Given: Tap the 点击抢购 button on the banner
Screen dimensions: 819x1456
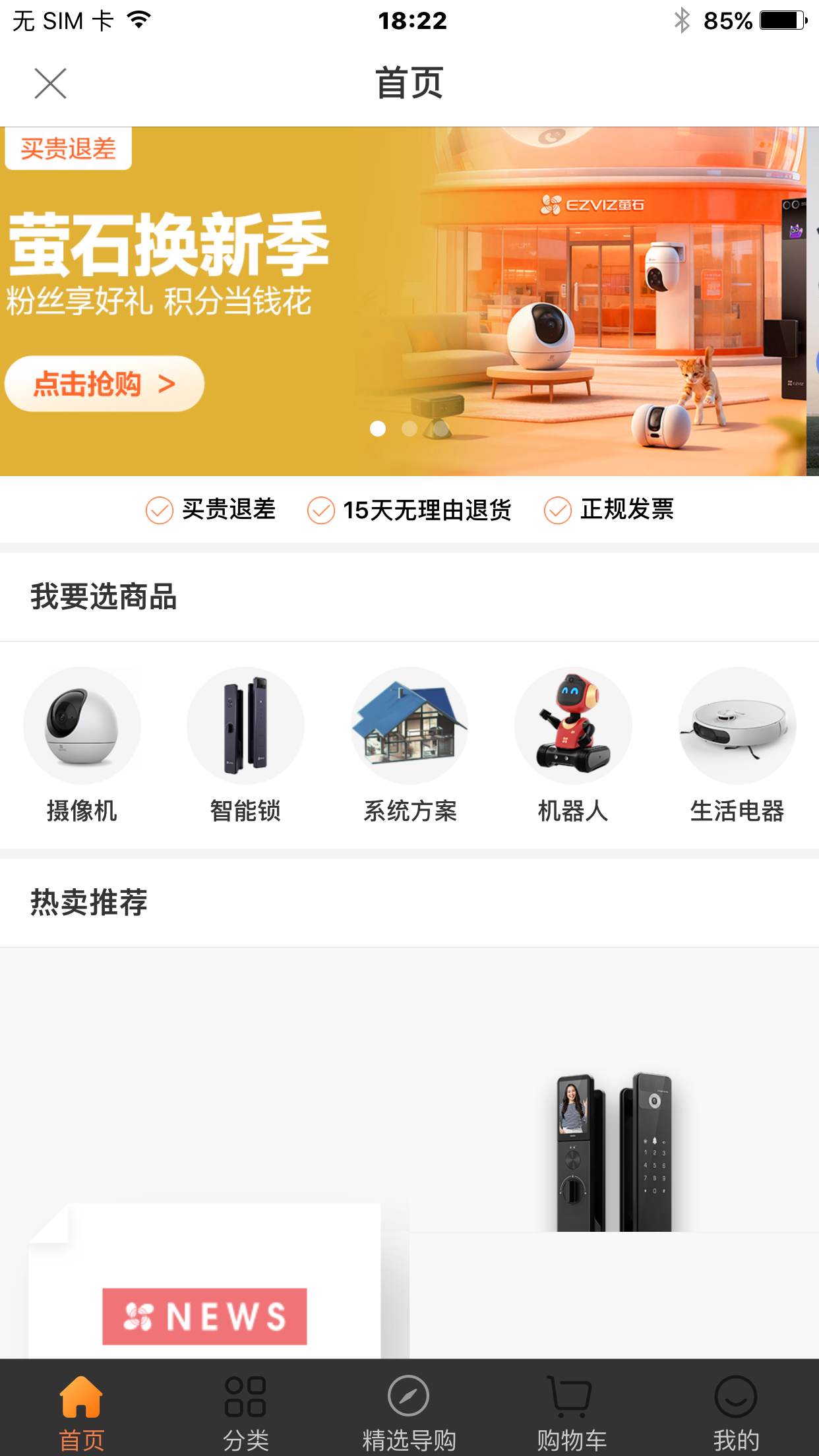Looking at the screenshot, I should pos(104,384).
